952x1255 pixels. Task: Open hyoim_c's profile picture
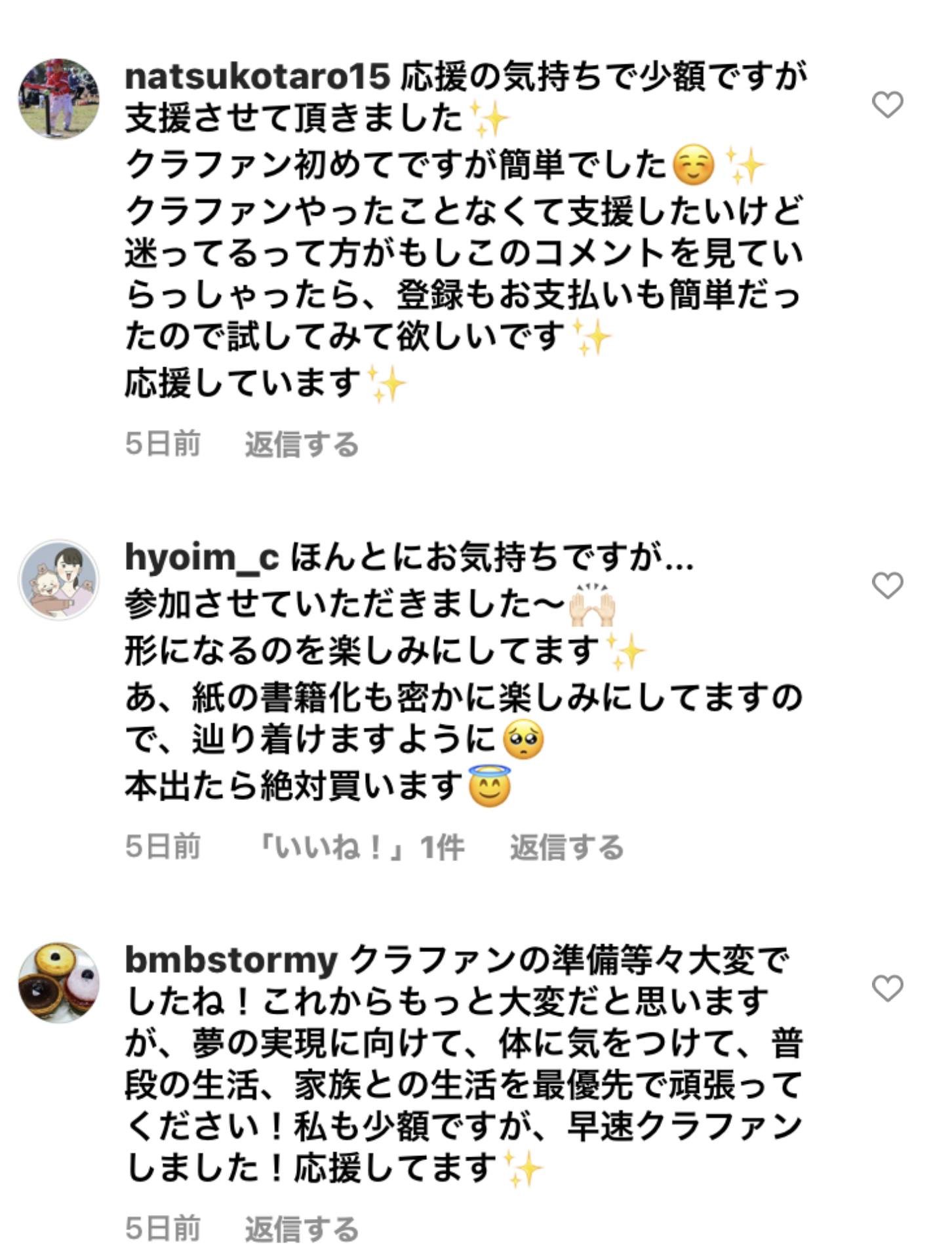59,580
